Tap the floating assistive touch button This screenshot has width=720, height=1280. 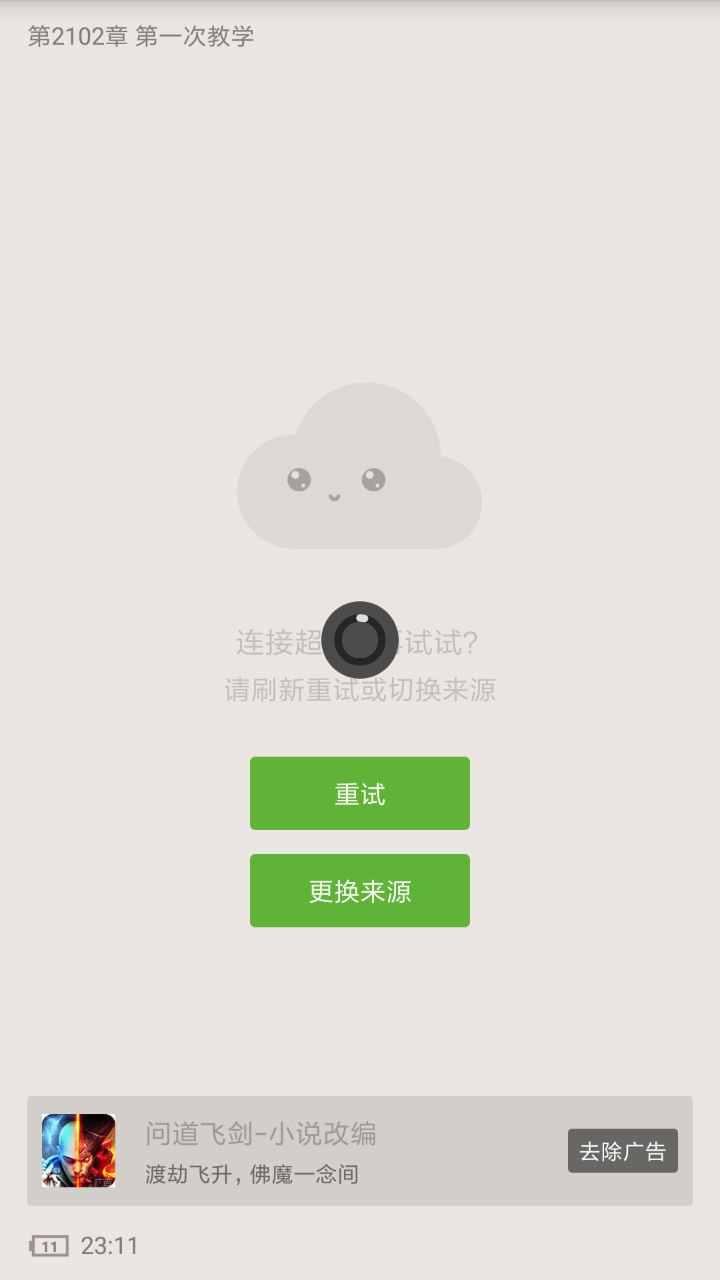tap(360, 639)
